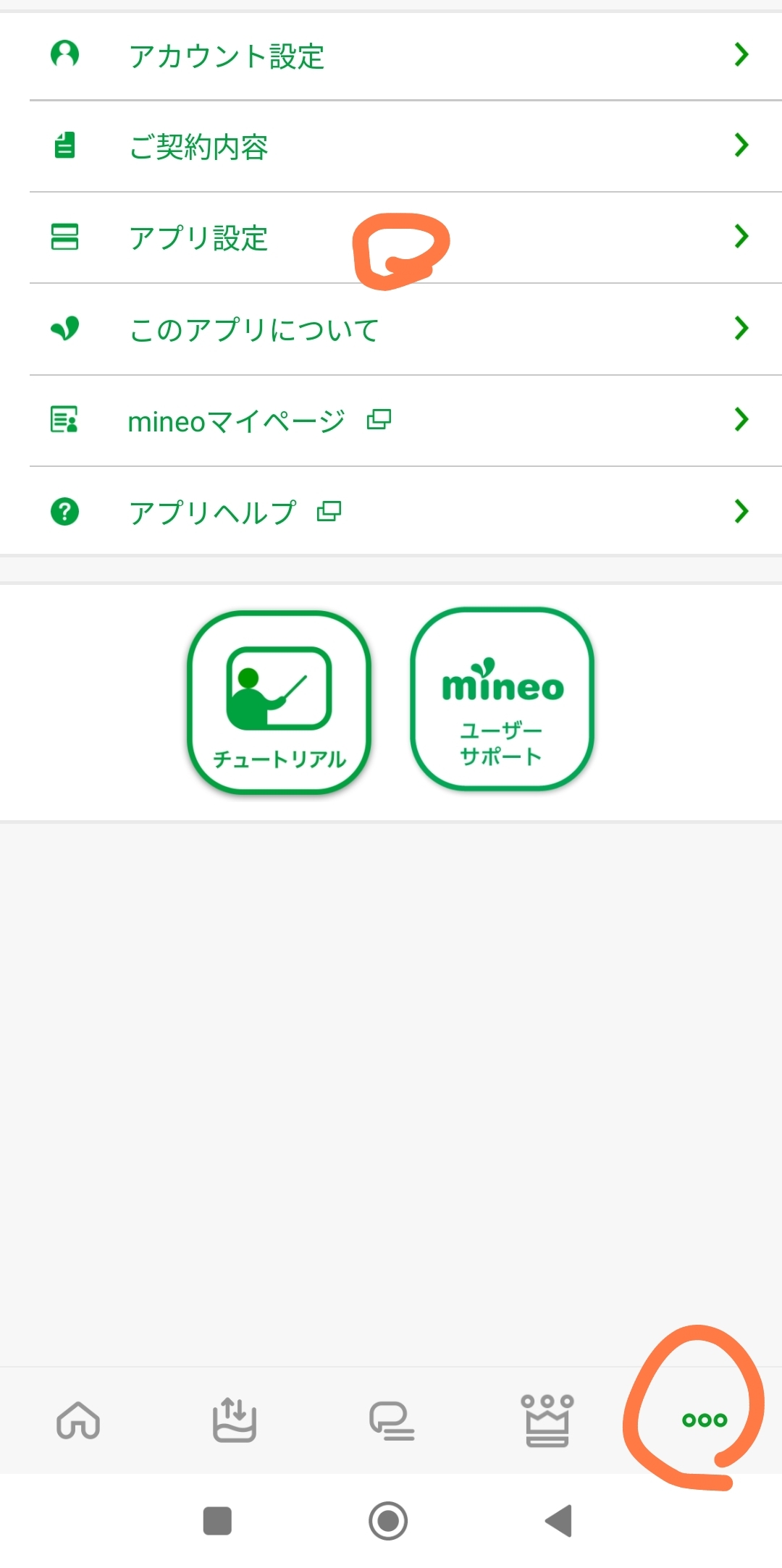Screen dimensions: 782x1568
Task: Tap the system home button
Action: (x=388, y=1520)
